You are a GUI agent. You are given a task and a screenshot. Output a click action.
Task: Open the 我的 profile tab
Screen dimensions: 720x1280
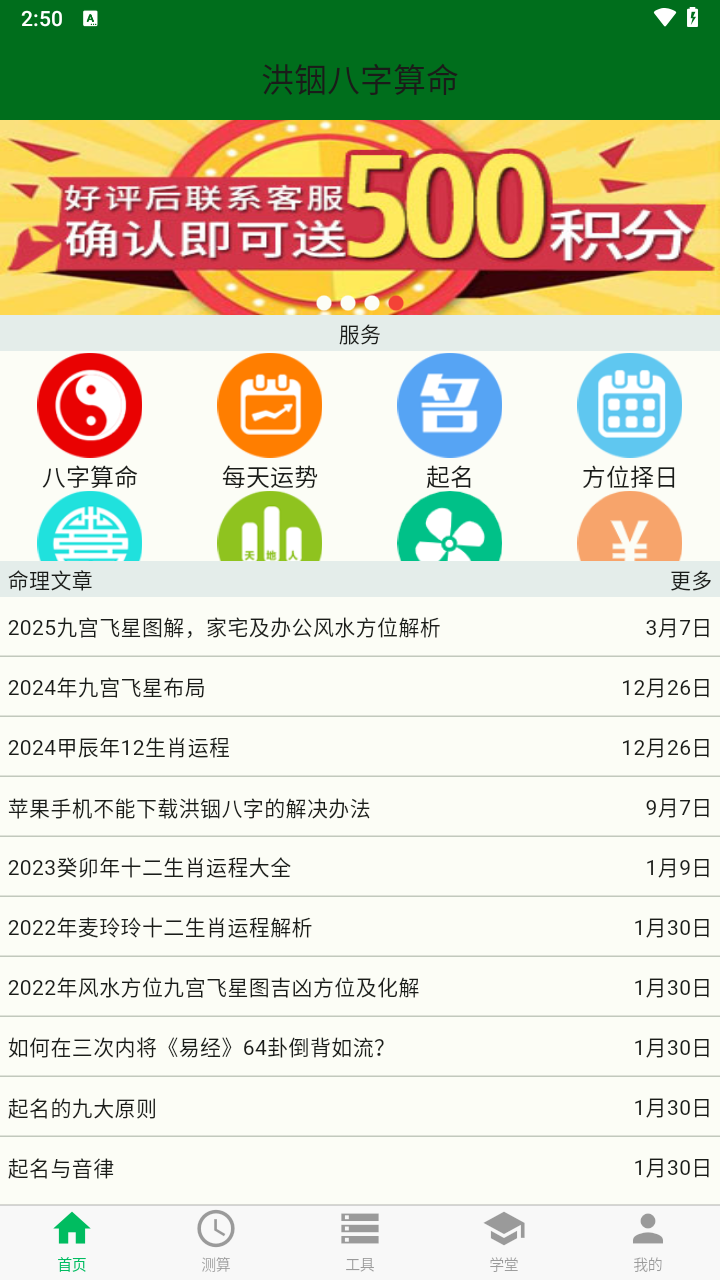click(648, 1242)
